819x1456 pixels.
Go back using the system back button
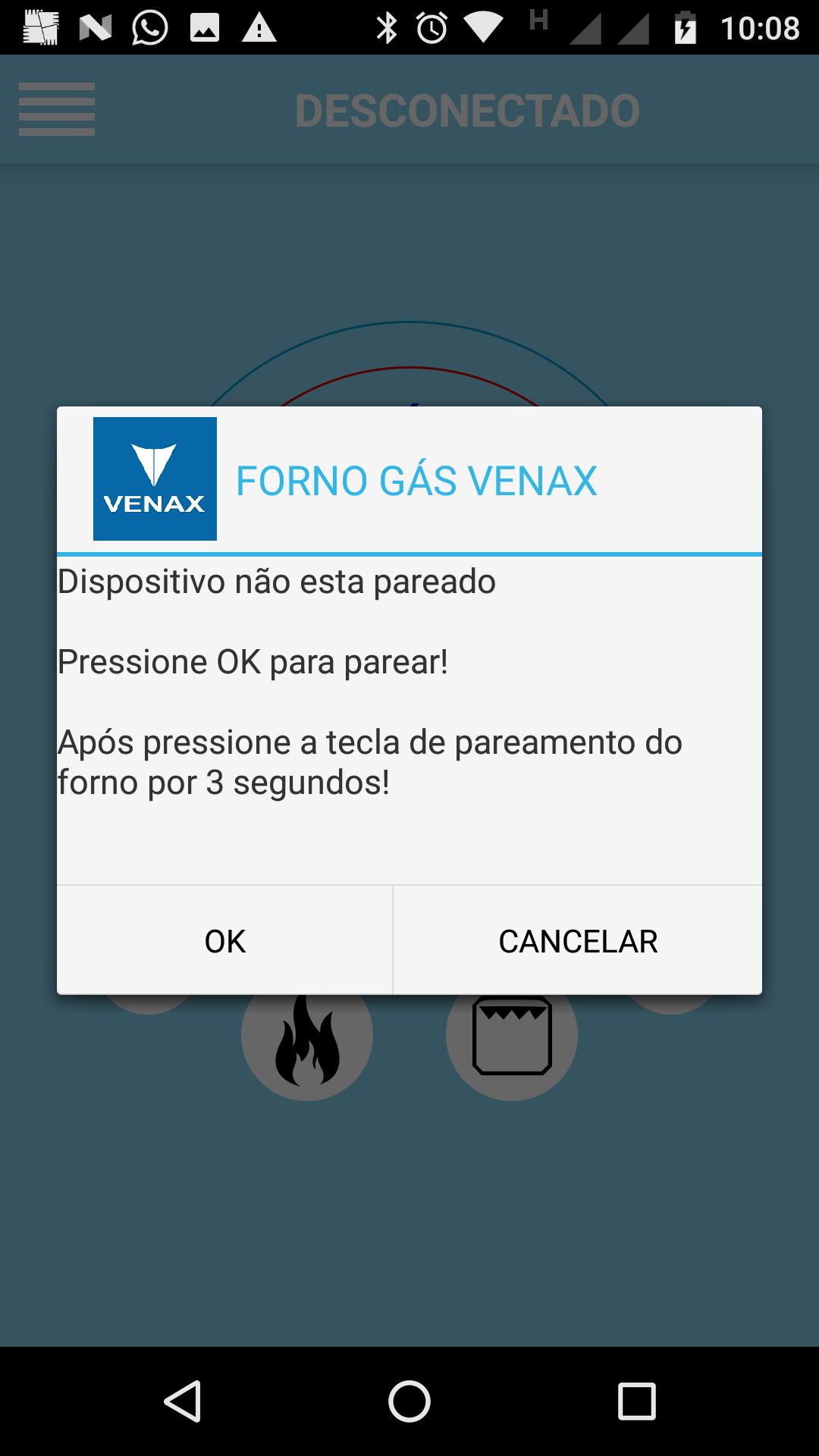click(183, 1401)
